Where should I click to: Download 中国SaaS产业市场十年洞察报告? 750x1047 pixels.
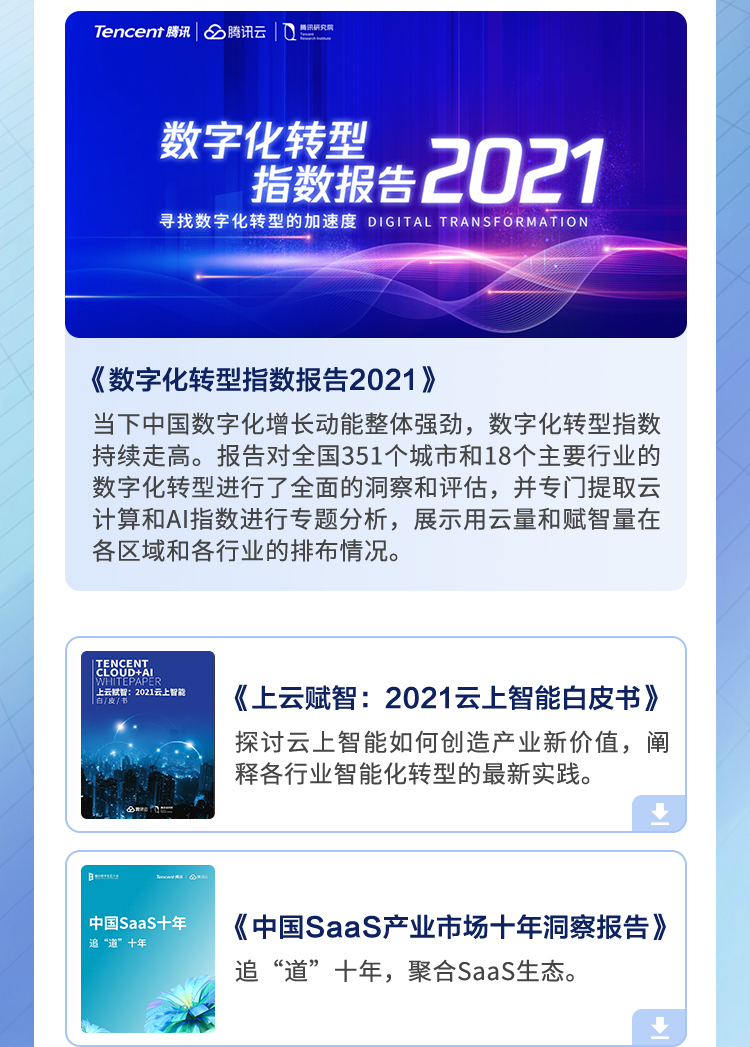(x=659, y=1027)
